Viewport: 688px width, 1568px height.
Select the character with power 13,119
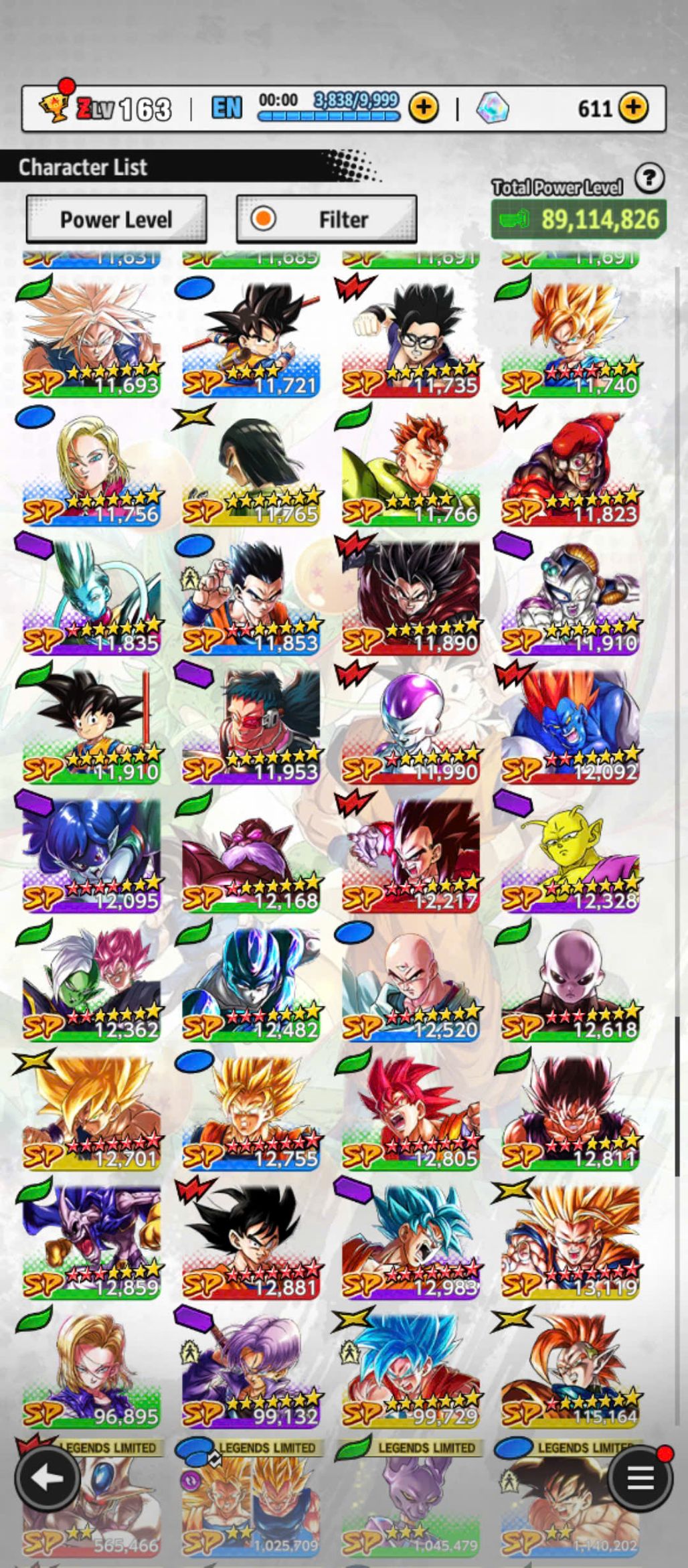(570, 1242)
